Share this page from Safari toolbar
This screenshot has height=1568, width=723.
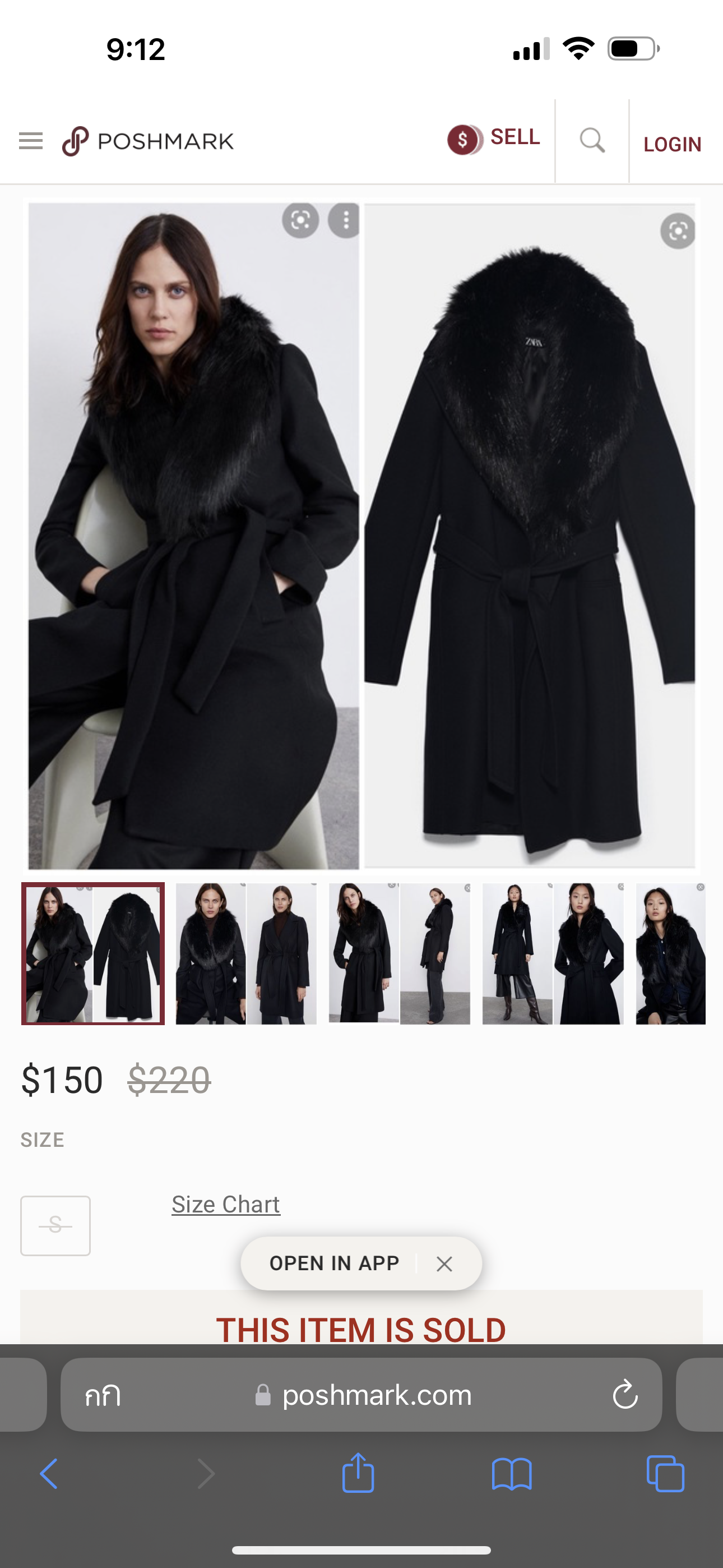[x=358, y=1474]
